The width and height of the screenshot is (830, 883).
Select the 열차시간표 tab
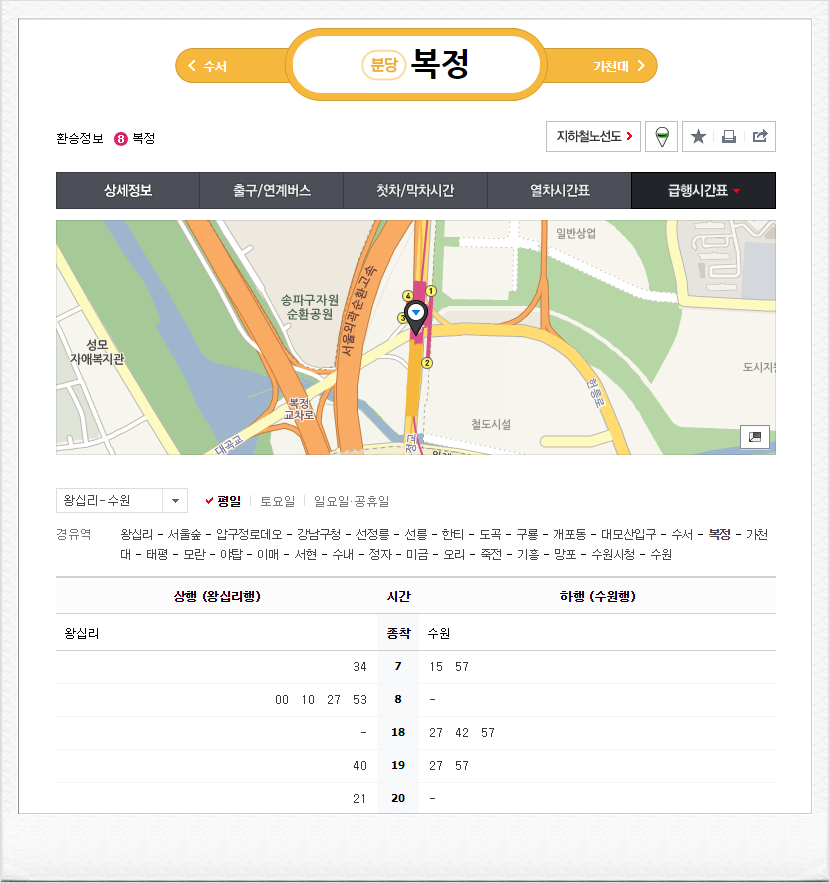(559, 191)
